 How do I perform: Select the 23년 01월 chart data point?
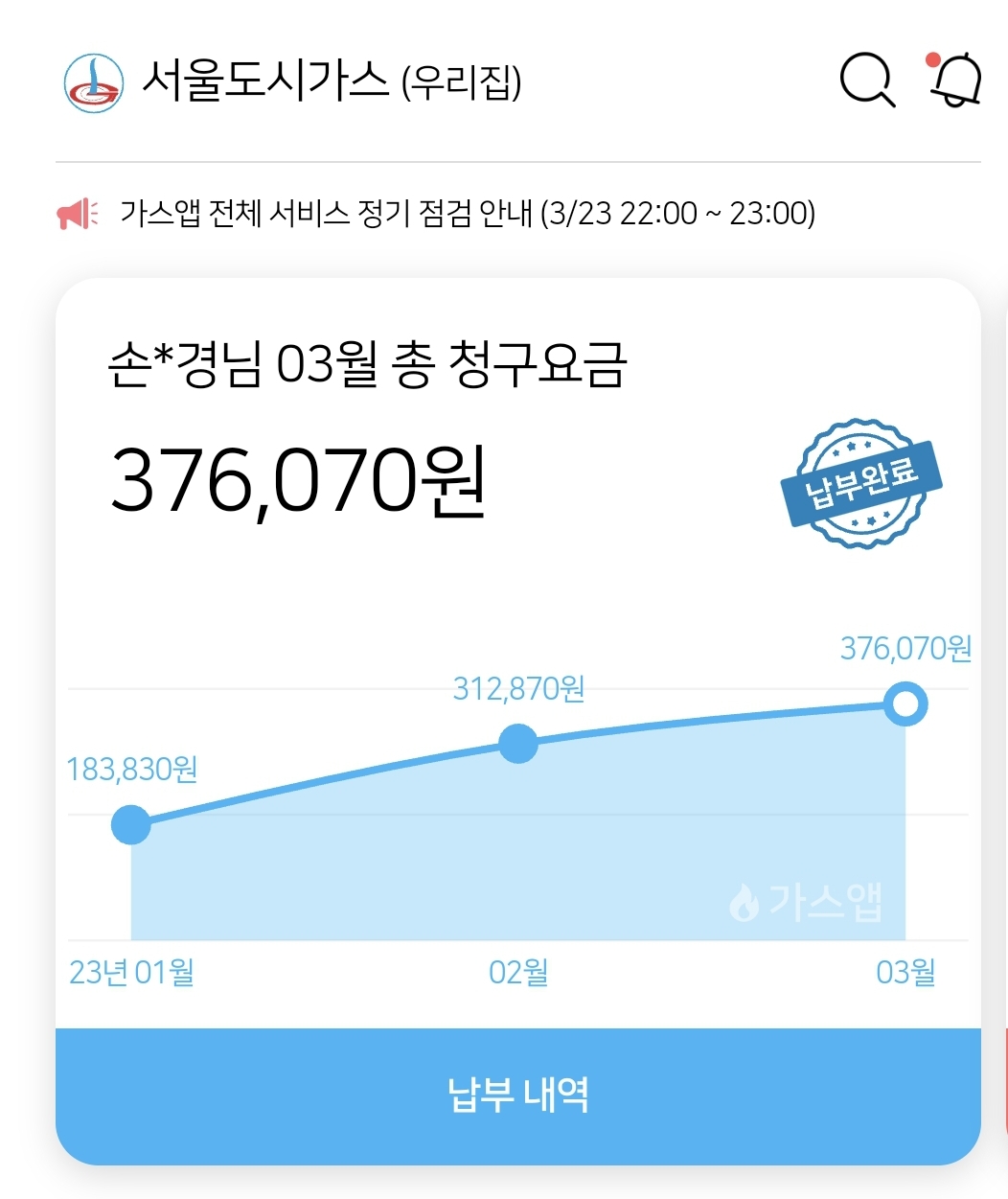click(131, 824)
